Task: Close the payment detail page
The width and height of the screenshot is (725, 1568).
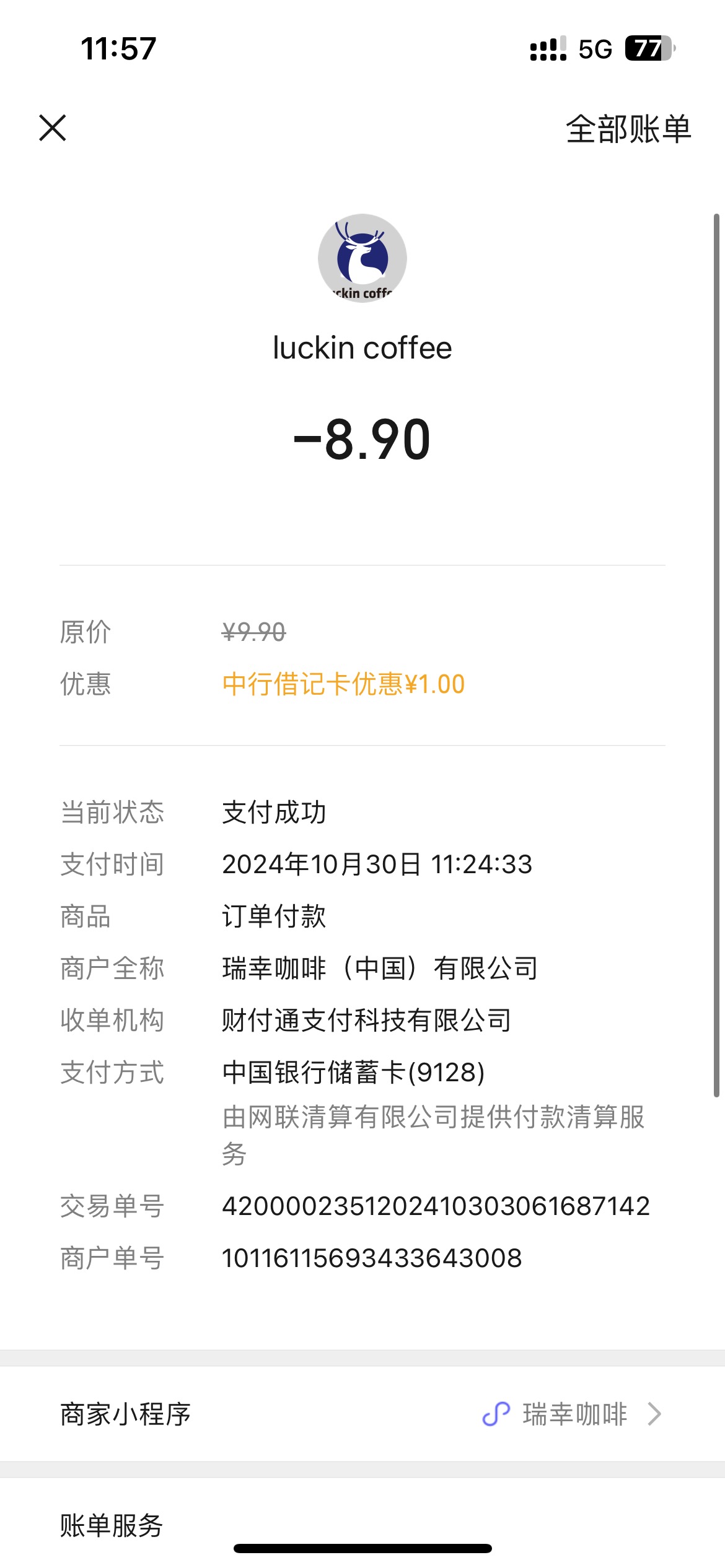Action: click(53, 128)
